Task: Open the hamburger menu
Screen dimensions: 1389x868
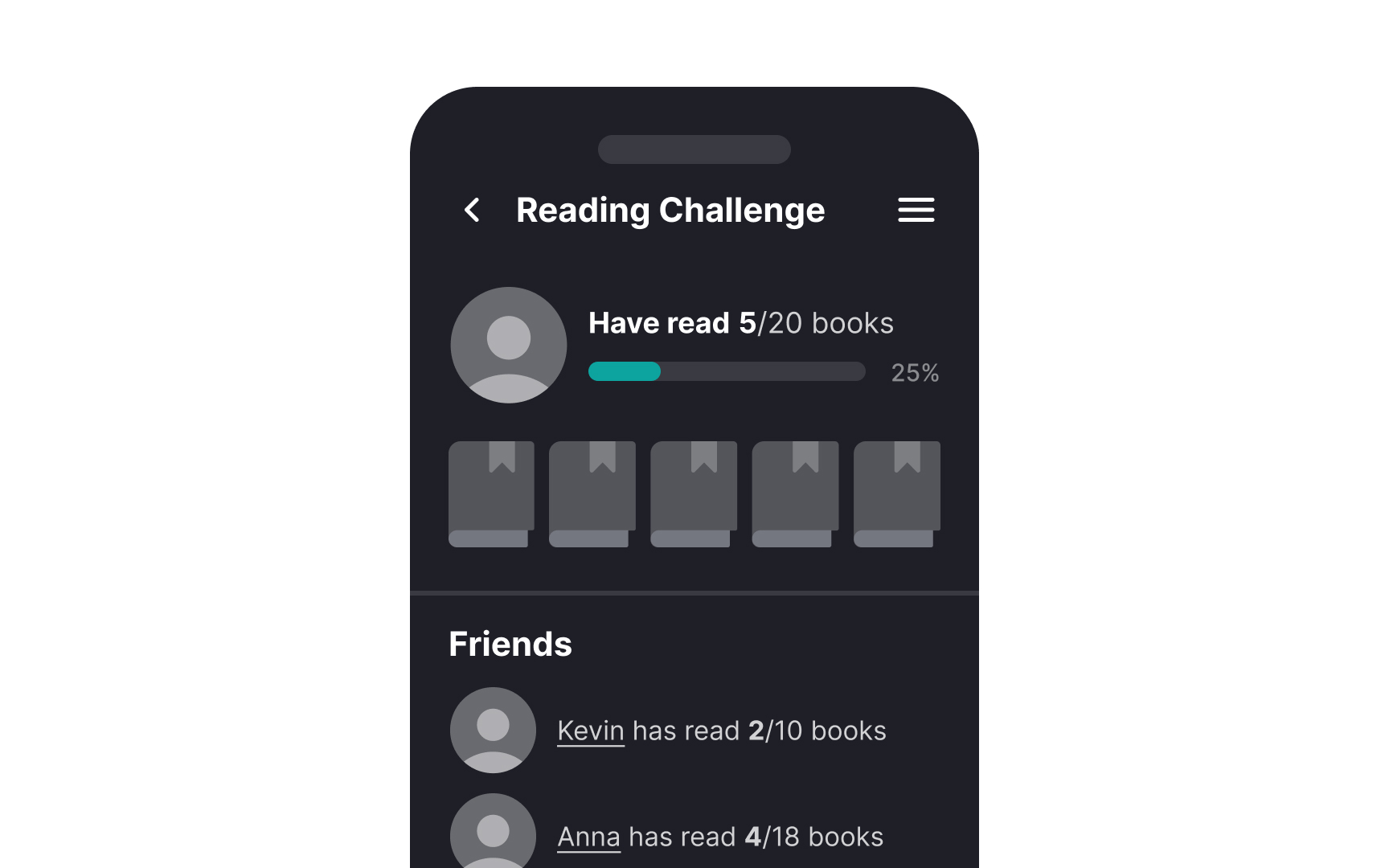Action: pos(916,211)
